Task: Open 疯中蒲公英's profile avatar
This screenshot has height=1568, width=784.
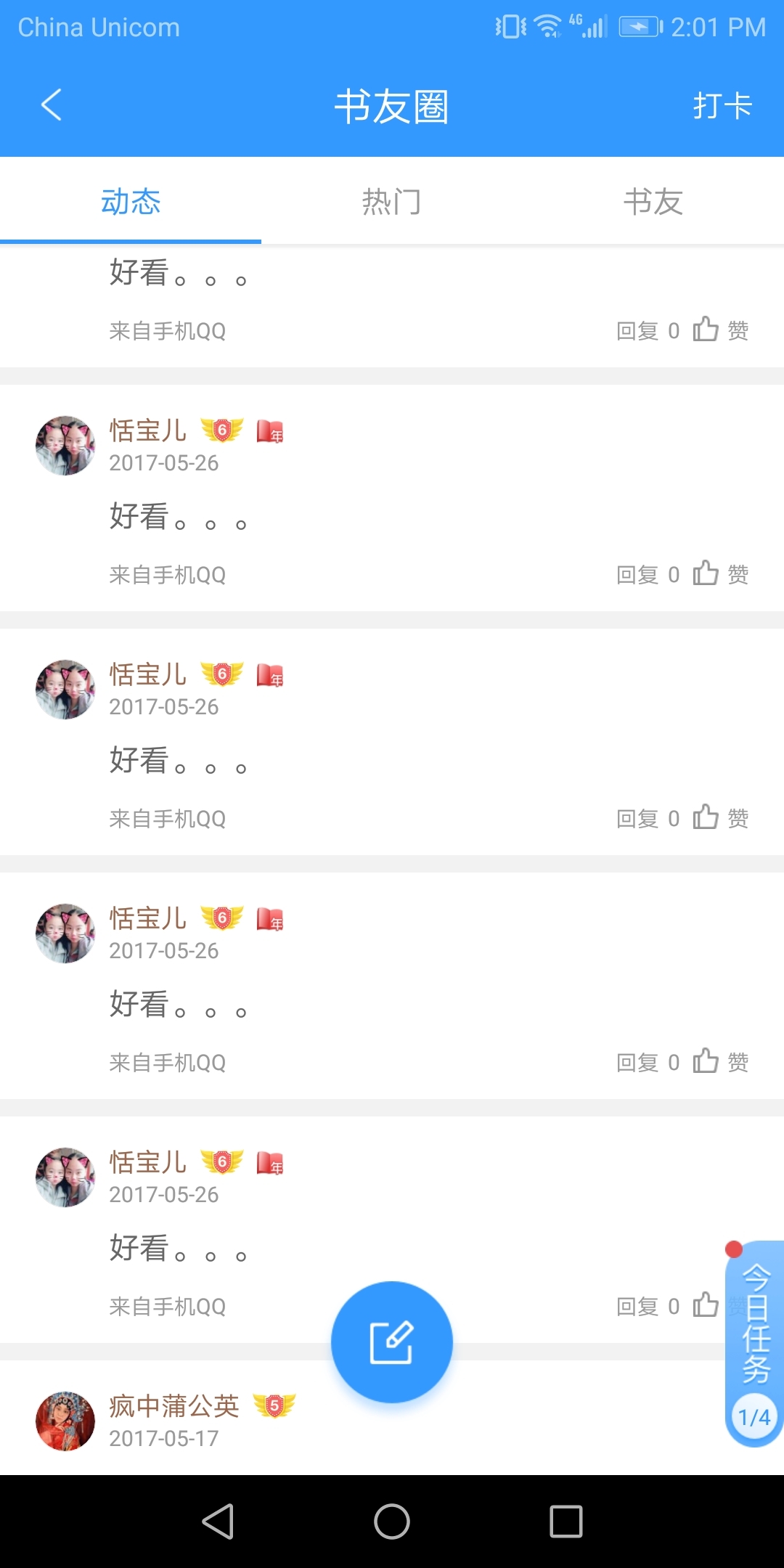Action: pyautogui.click(x=65, y=1421)
